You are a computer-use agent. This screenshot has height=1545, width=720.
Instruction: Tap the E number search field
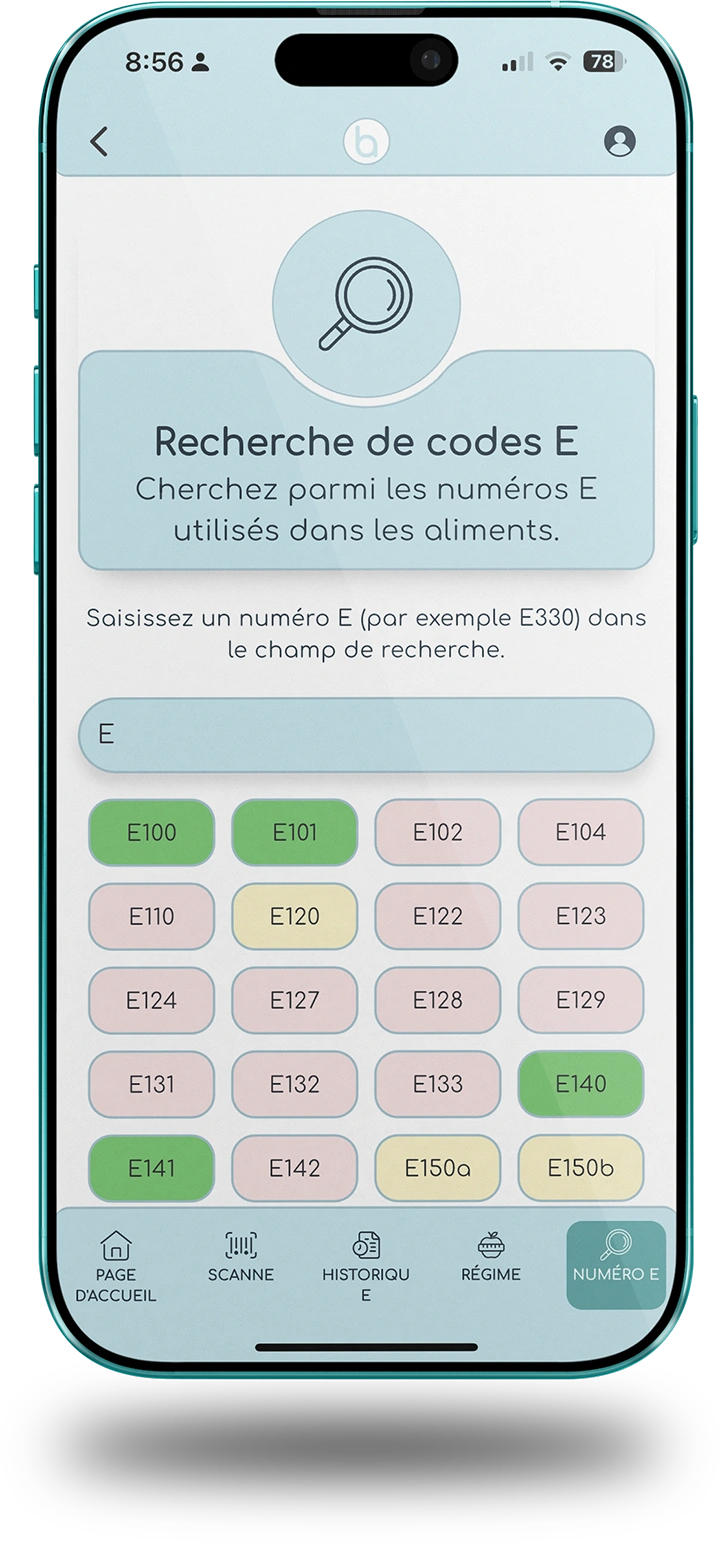[366, 735]
